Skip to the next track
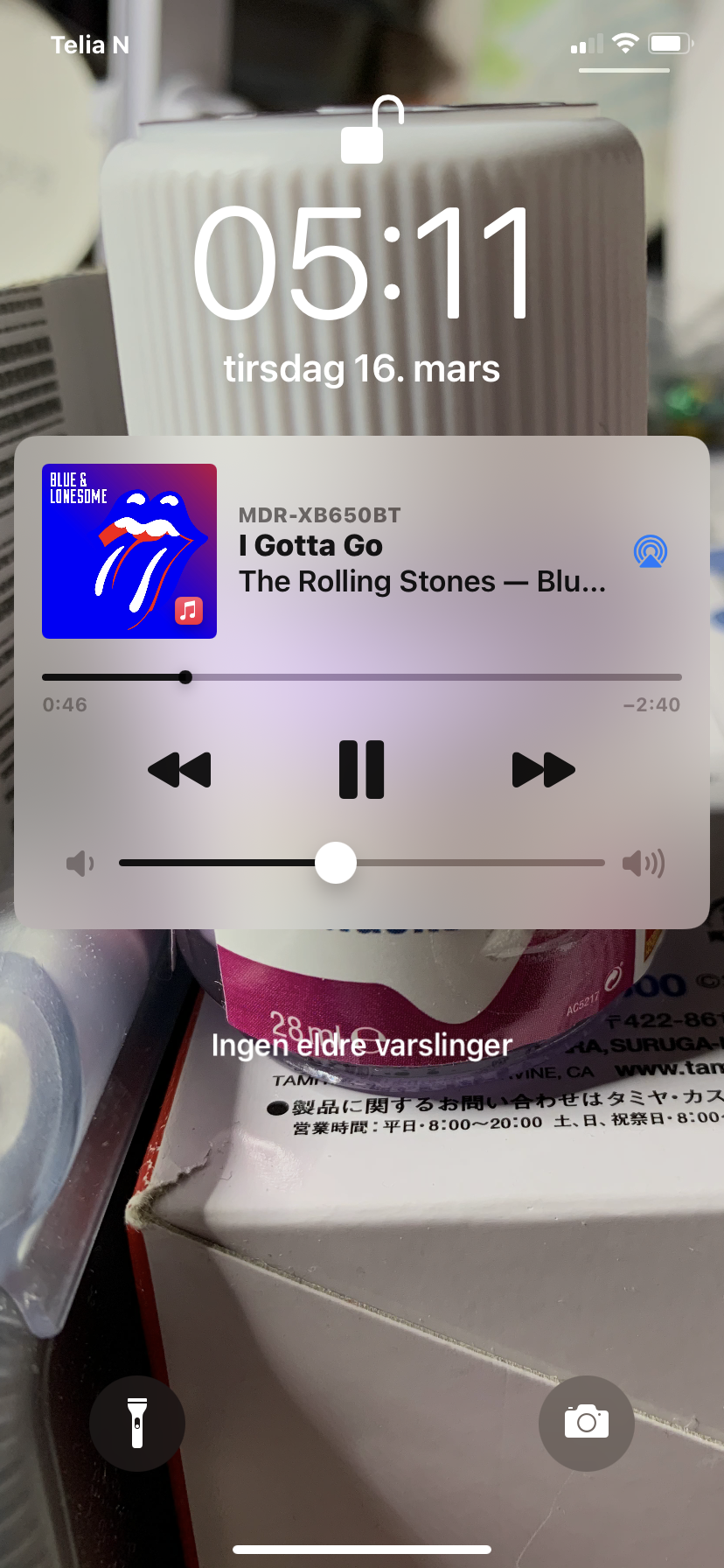Image resolution: width=724 pixels, height=1568 pixels. (544, 770)
